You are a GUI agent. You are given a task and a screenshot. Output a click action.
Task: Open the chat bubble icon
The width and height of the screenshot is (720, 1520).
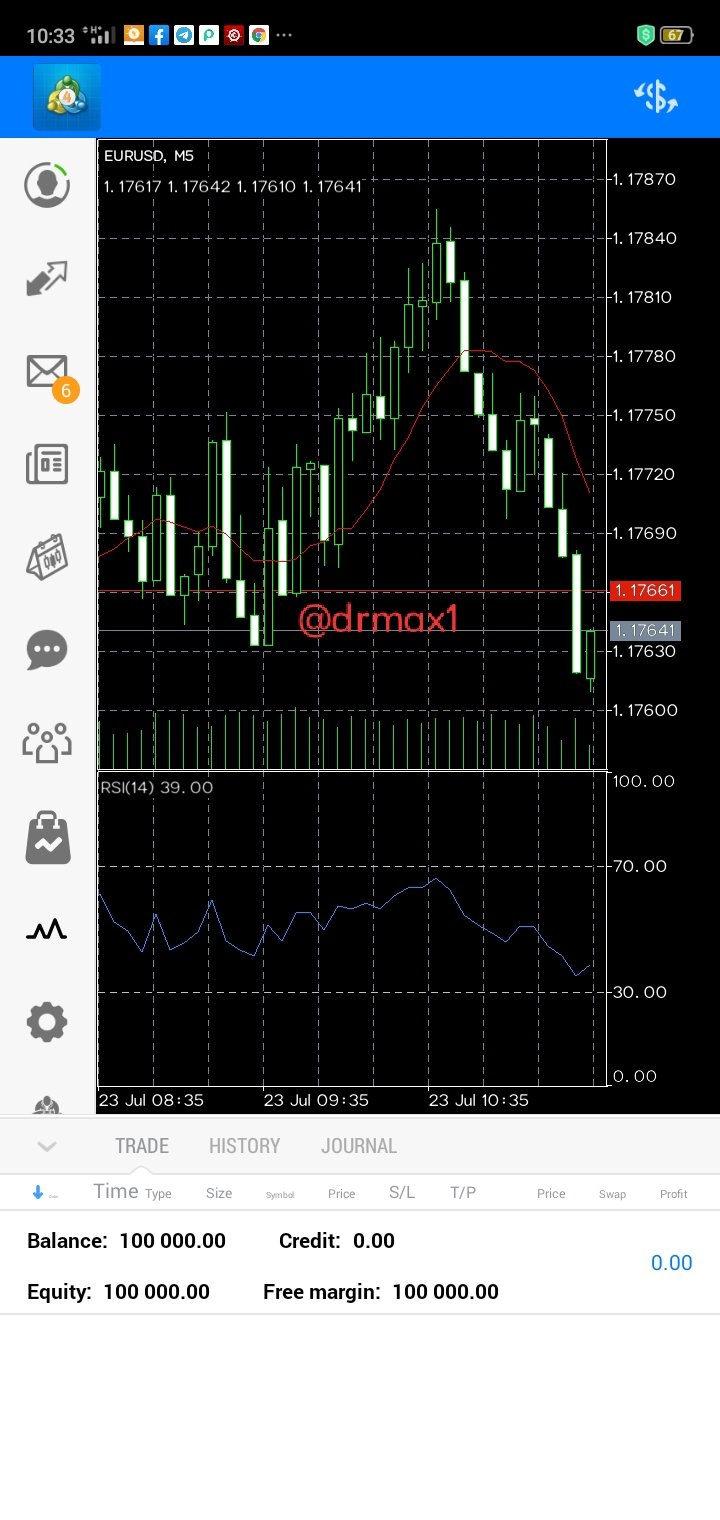pyautogui.click(x=47, y=650)
